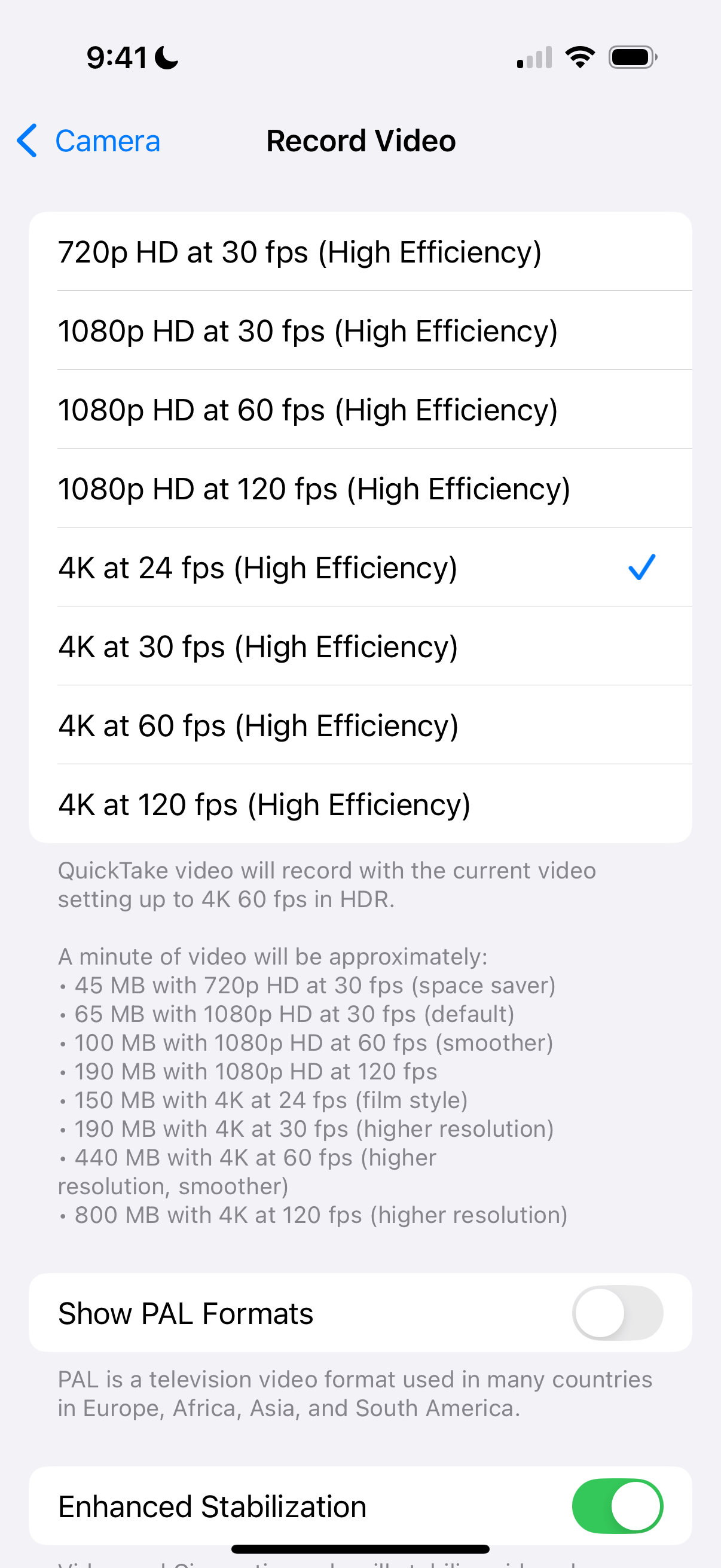Select 4K at 60 fps

pyautogui.click(x=360, y=725)
